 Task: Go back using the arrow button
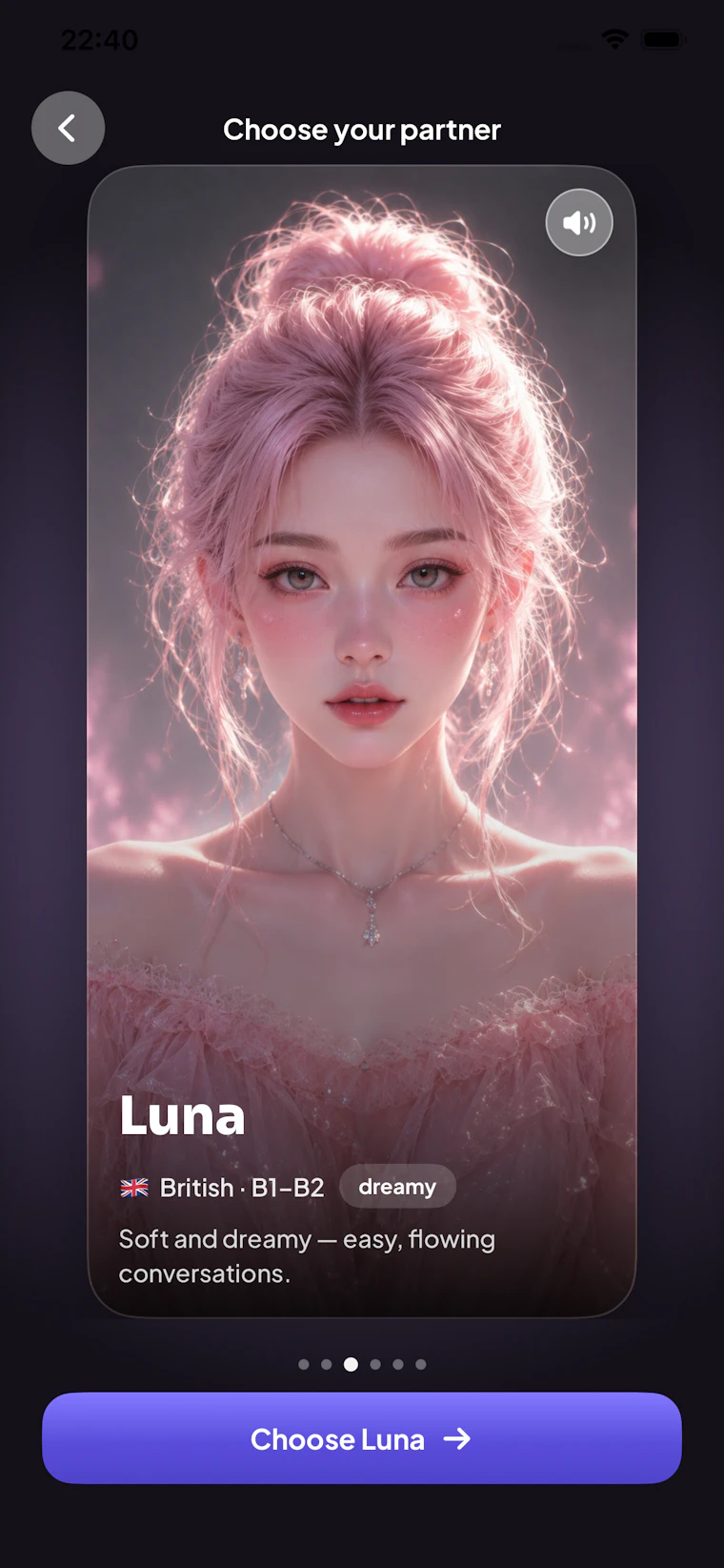click(x=68, y=128)
